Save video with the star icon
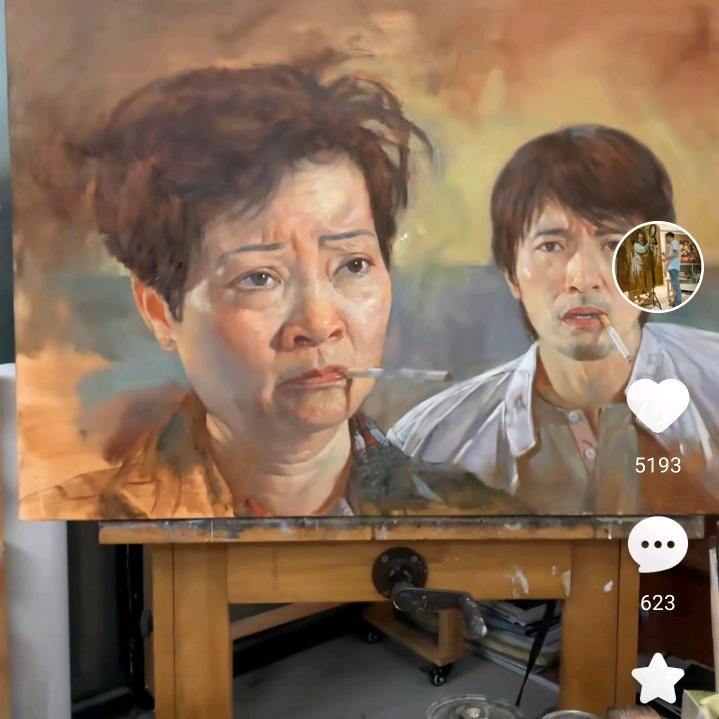719x719 pixels. (658, 679)
